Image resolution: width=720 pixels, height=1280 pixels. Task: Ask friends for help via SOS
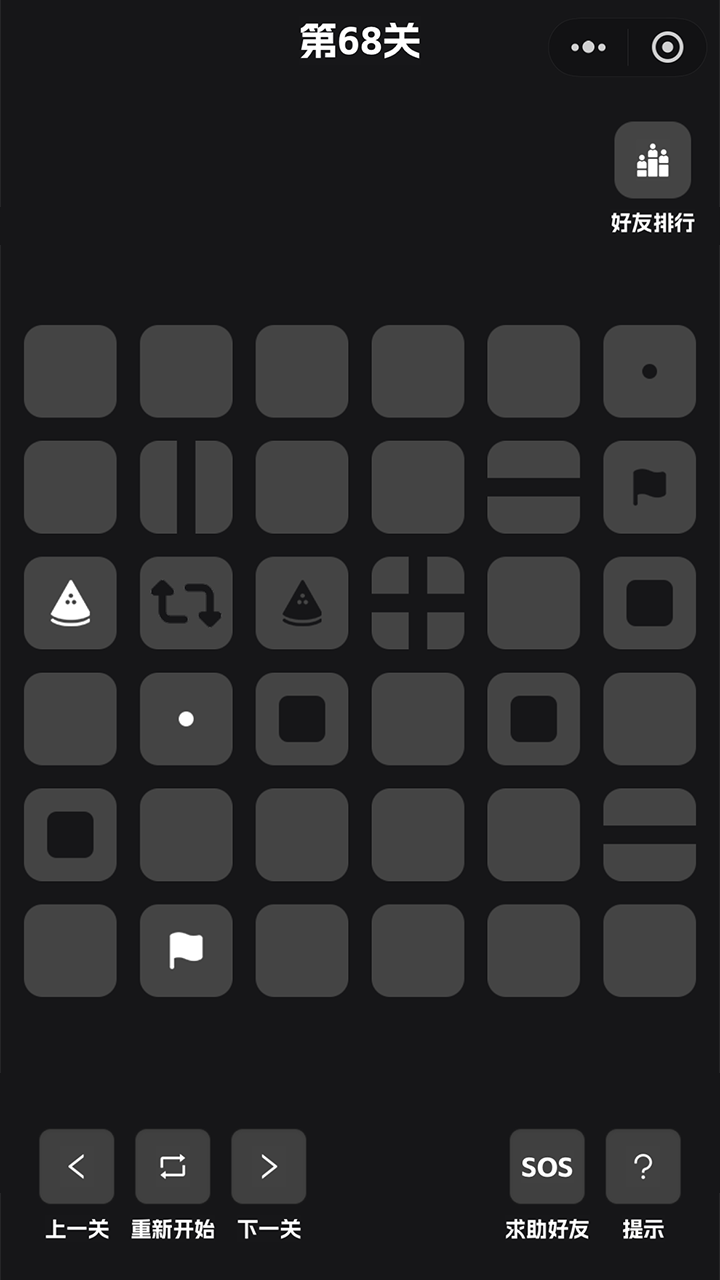547,1166
